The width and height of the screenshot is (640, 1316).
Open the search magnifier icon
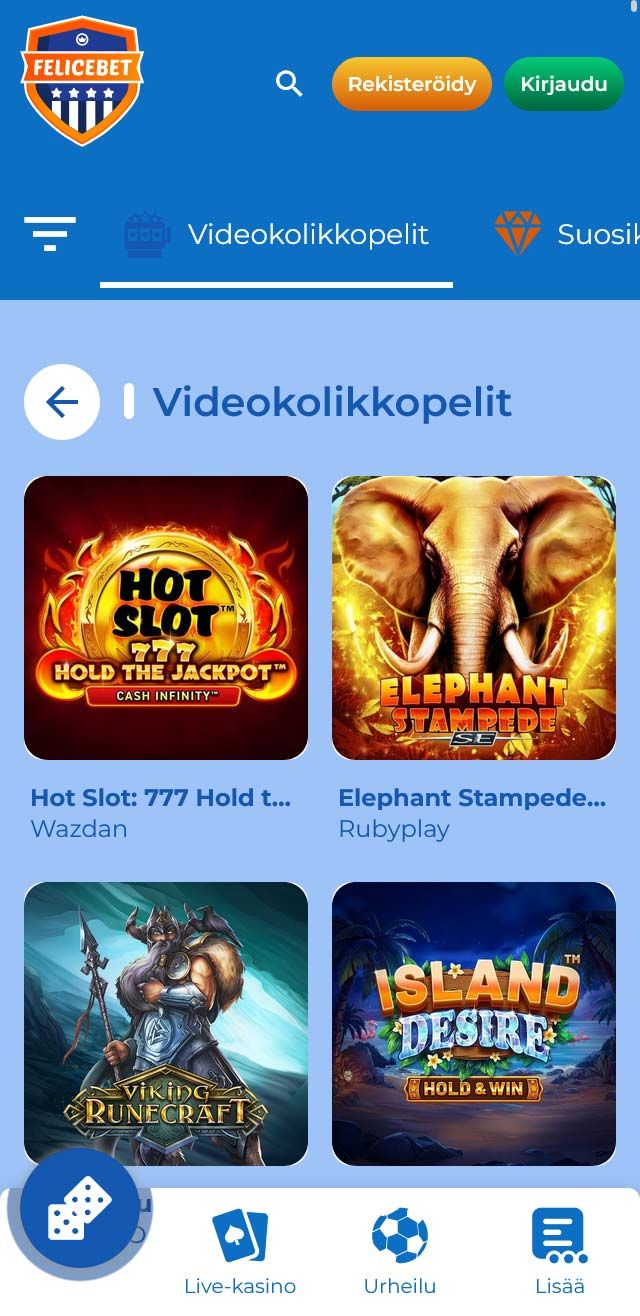coord(289,84)
